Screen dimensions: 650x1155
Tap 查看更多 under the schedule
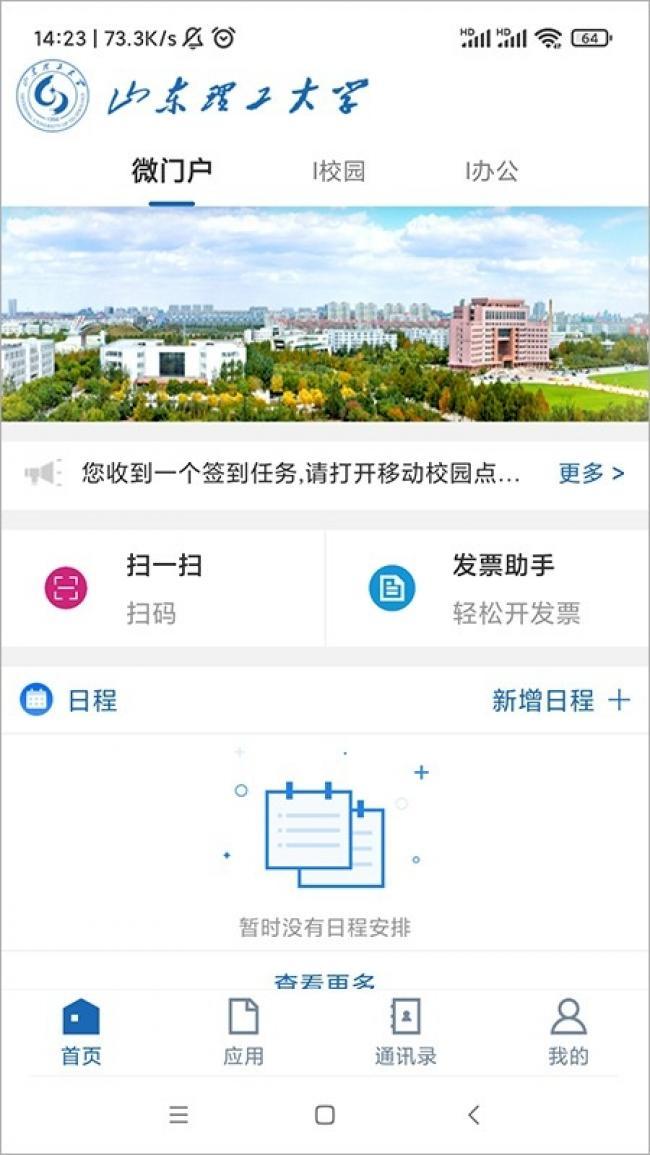(325, 981)
